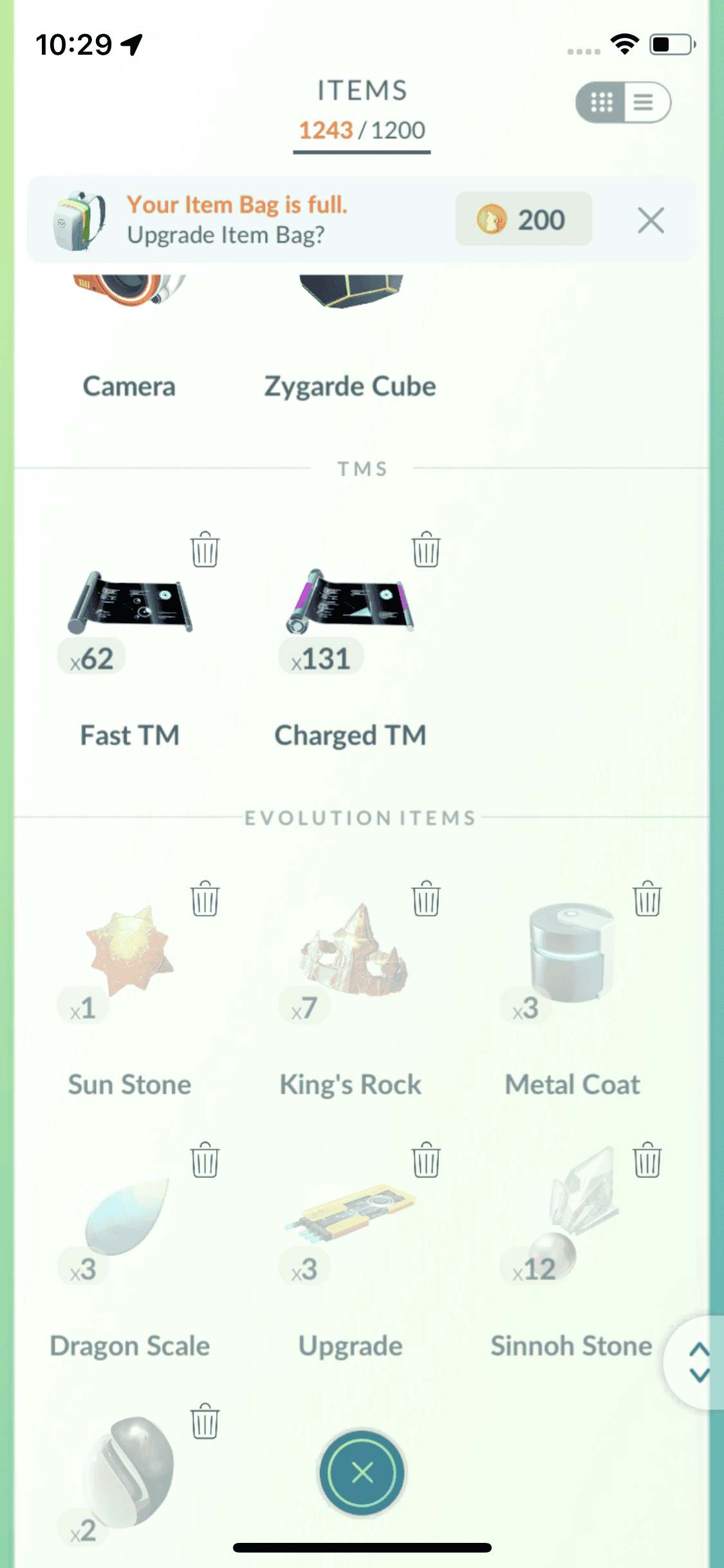
Task: Buy the Item Bag upgrade for 200 coins
Action: tap(523, 219)
